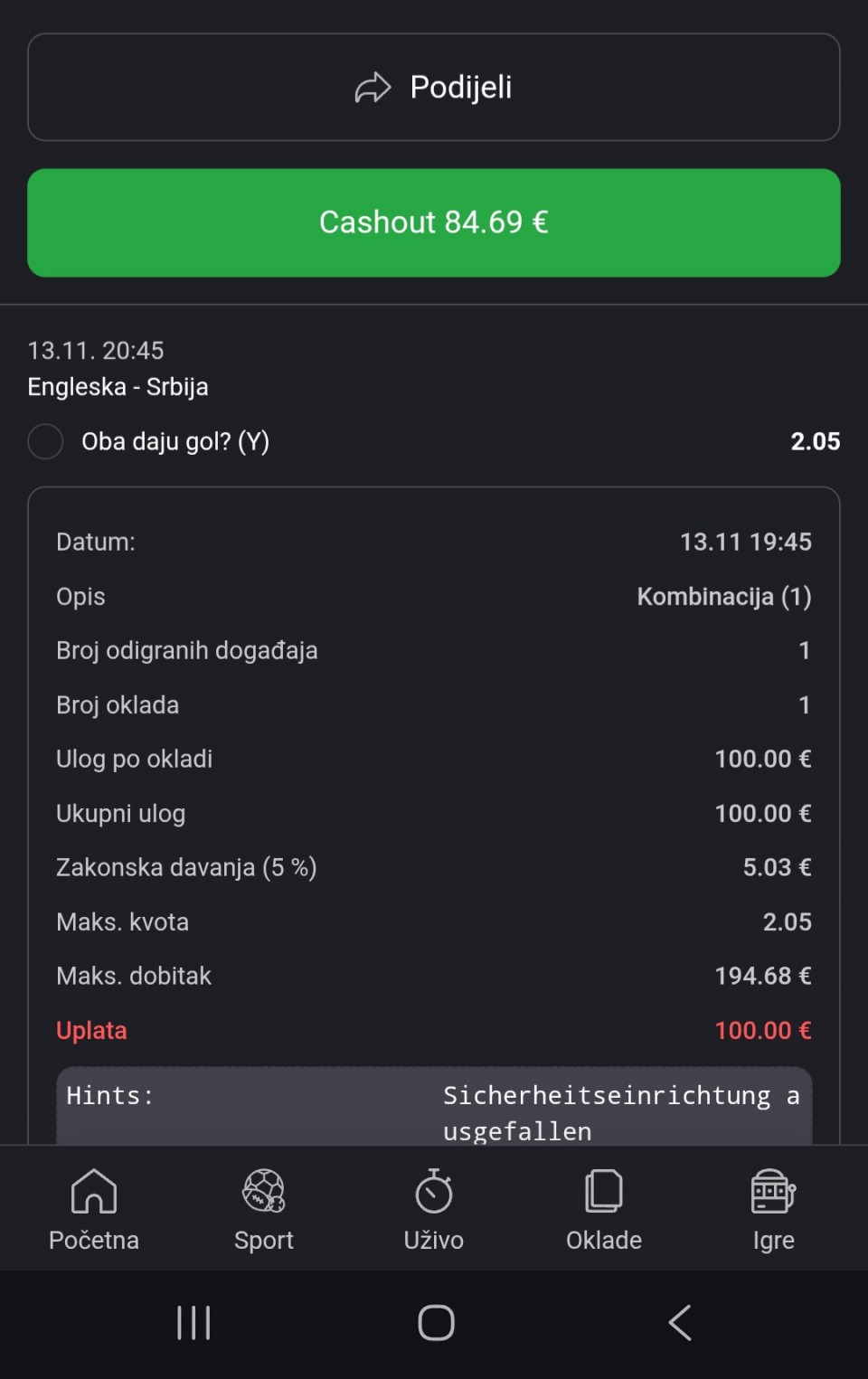Cash out the bet for 84.69 €

[434, 222]
